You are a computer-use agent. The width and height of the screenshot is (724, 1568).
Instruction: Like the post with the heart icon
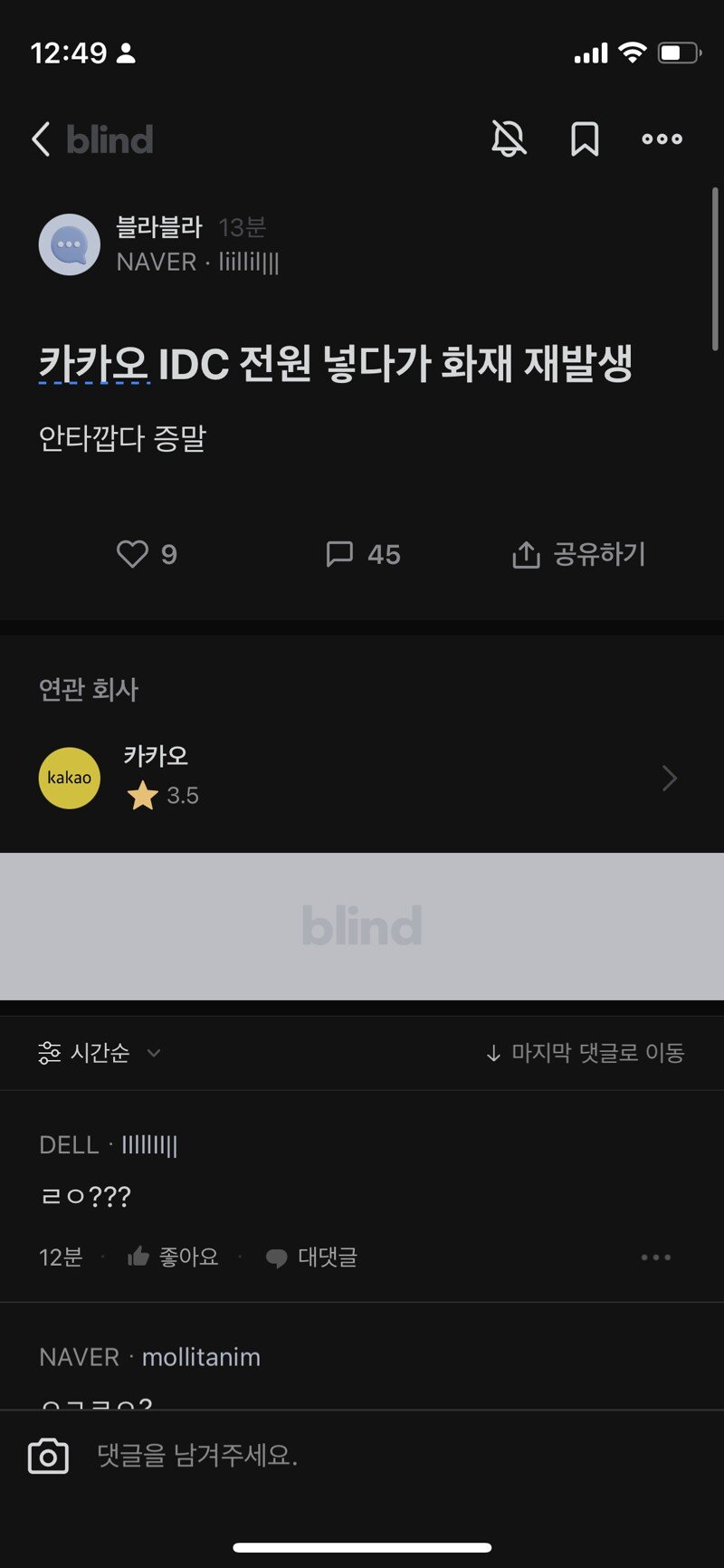tap(133, 554)
